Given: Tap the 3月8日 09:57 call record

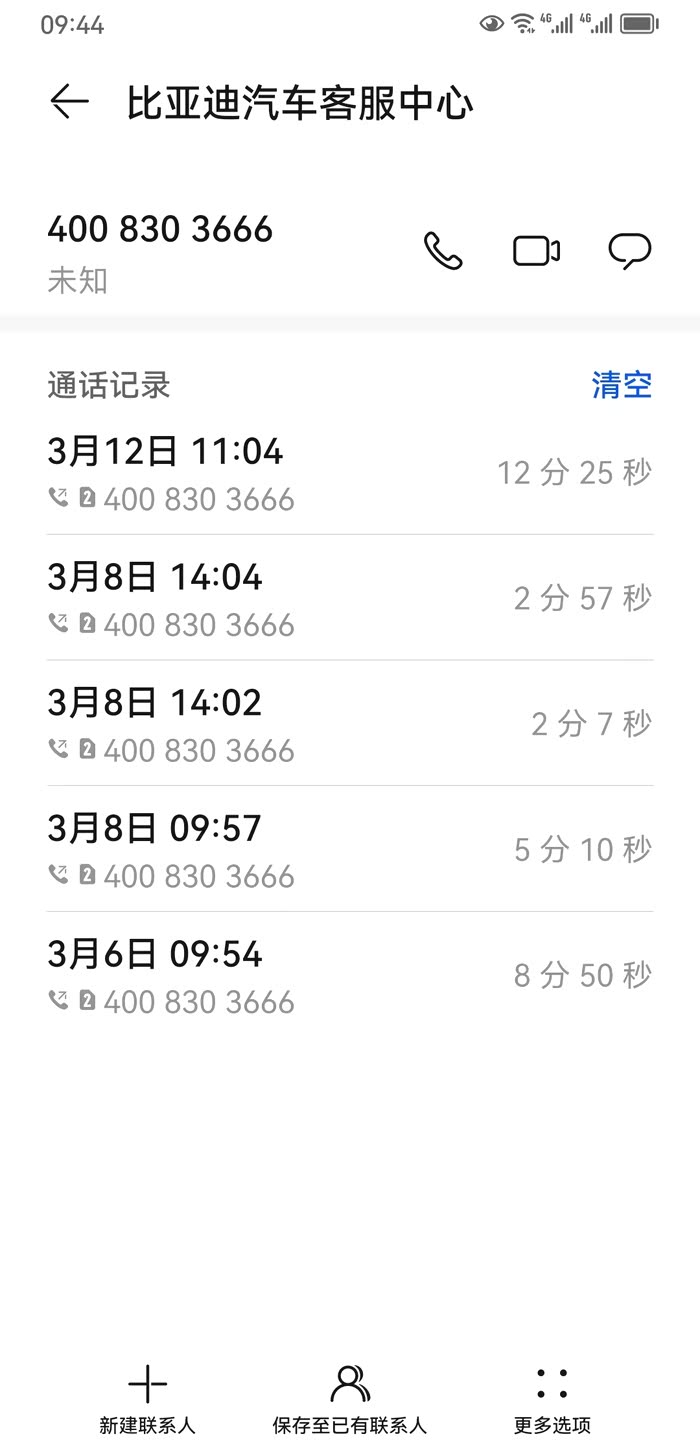Looking at the screenshot, I should (350, 850).
